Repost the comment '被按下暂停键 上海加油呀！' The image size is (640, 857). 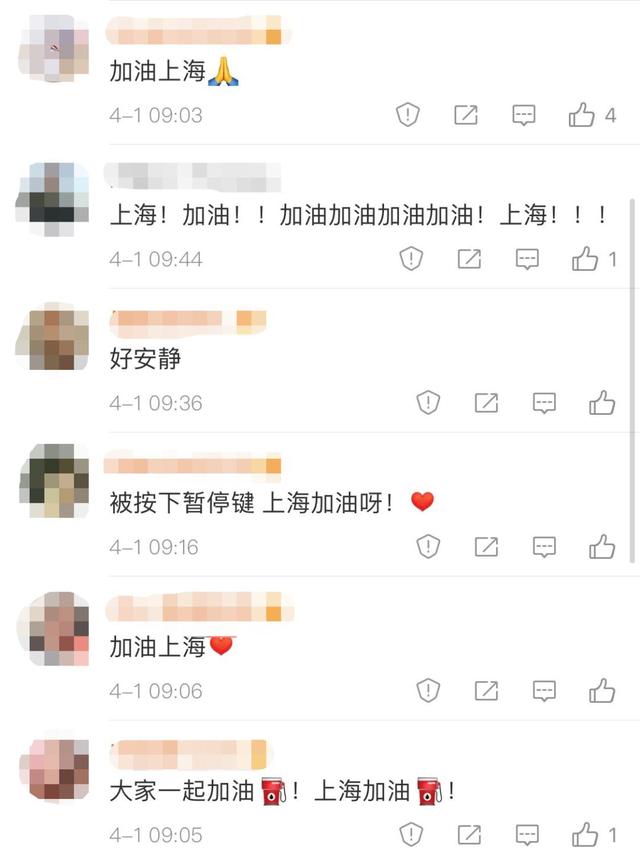point(486,547)
